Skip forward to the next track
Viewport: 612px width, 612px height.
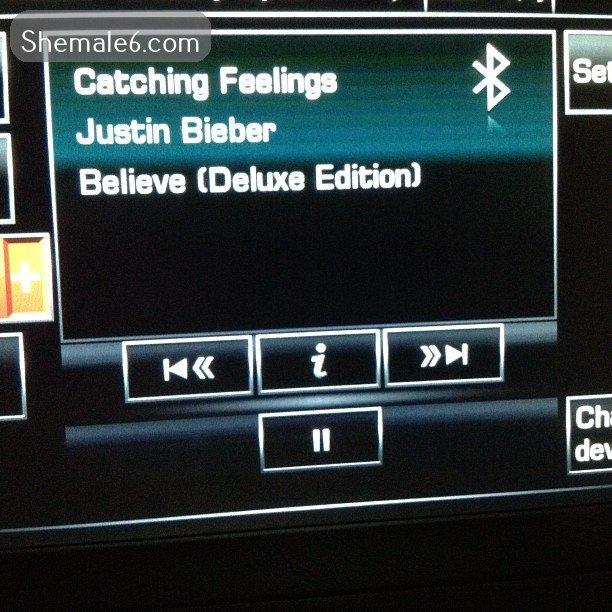[443, 355]
